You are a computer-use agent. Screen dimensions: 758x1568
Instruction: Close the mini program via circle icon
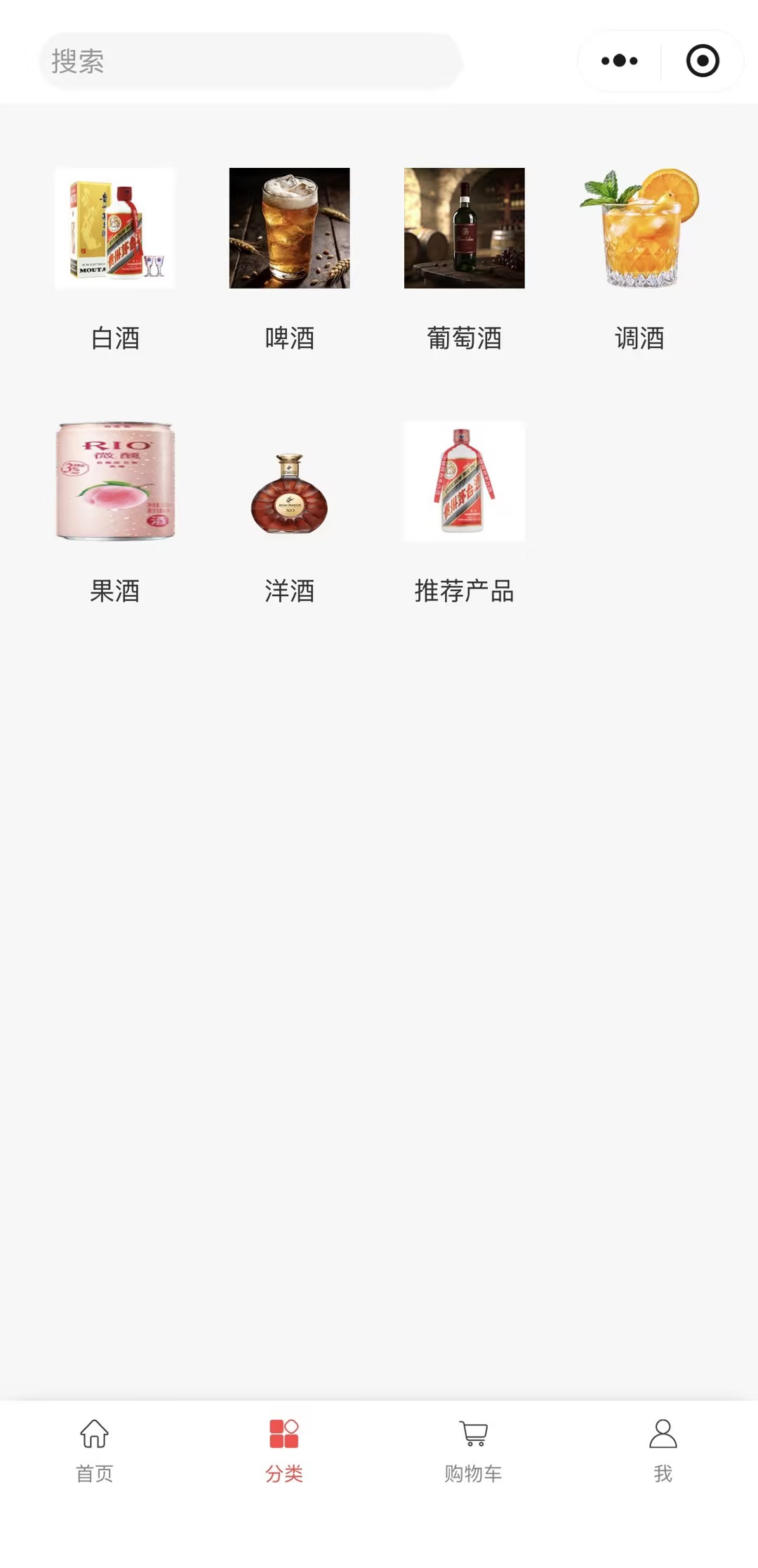pyautogui.click(x=703, y=61)
